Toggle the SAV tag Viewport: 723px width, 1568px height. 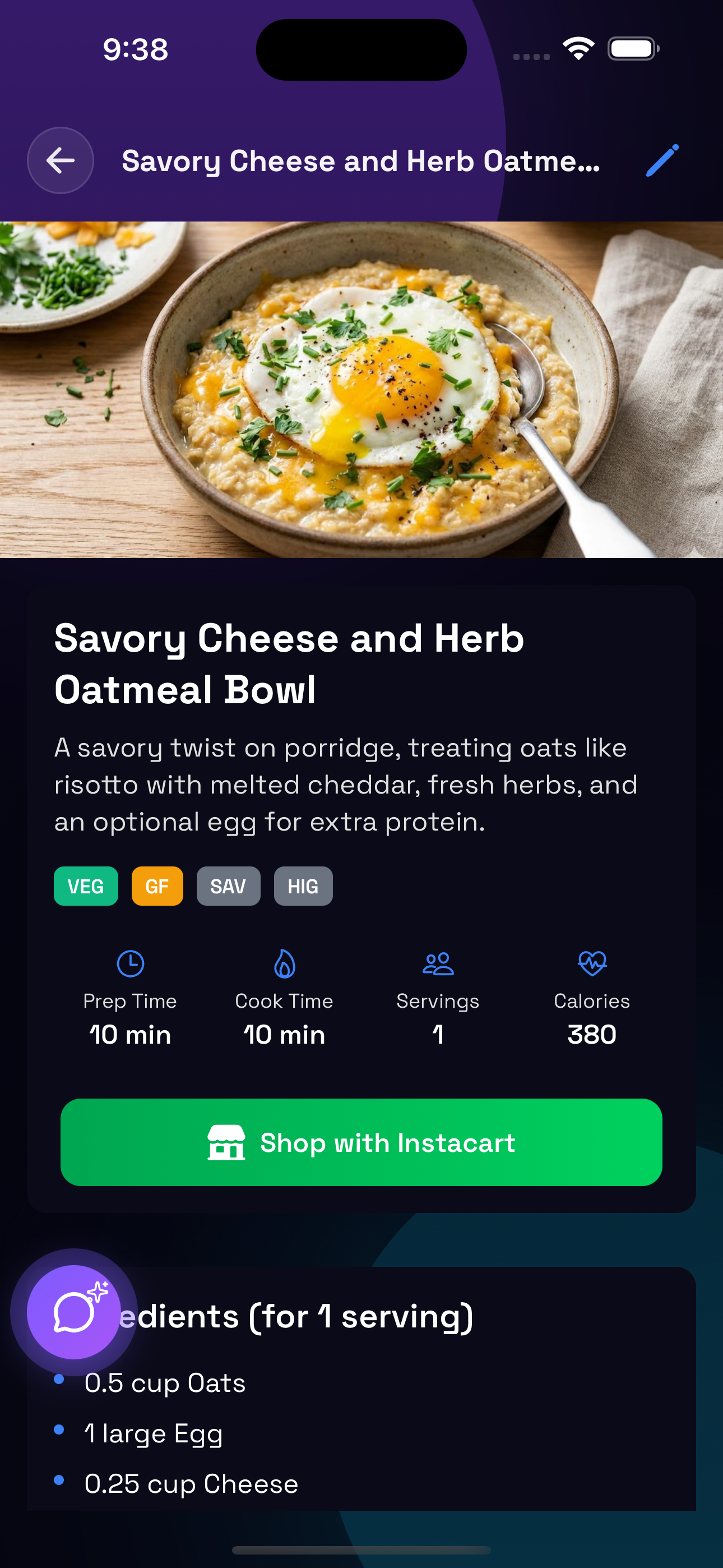(228, 886)
